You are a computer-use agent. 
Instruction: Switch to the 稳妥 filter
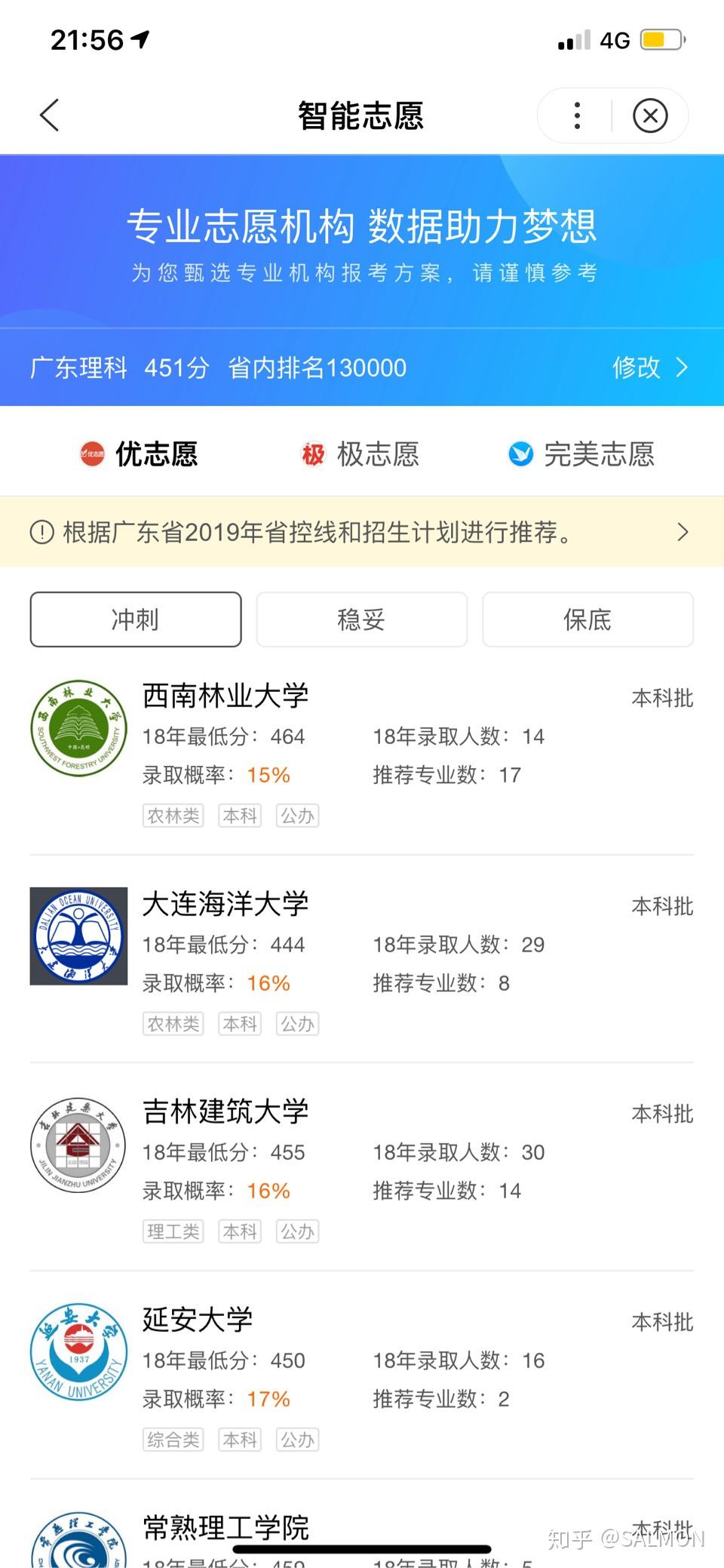click(x=361, y=620)
